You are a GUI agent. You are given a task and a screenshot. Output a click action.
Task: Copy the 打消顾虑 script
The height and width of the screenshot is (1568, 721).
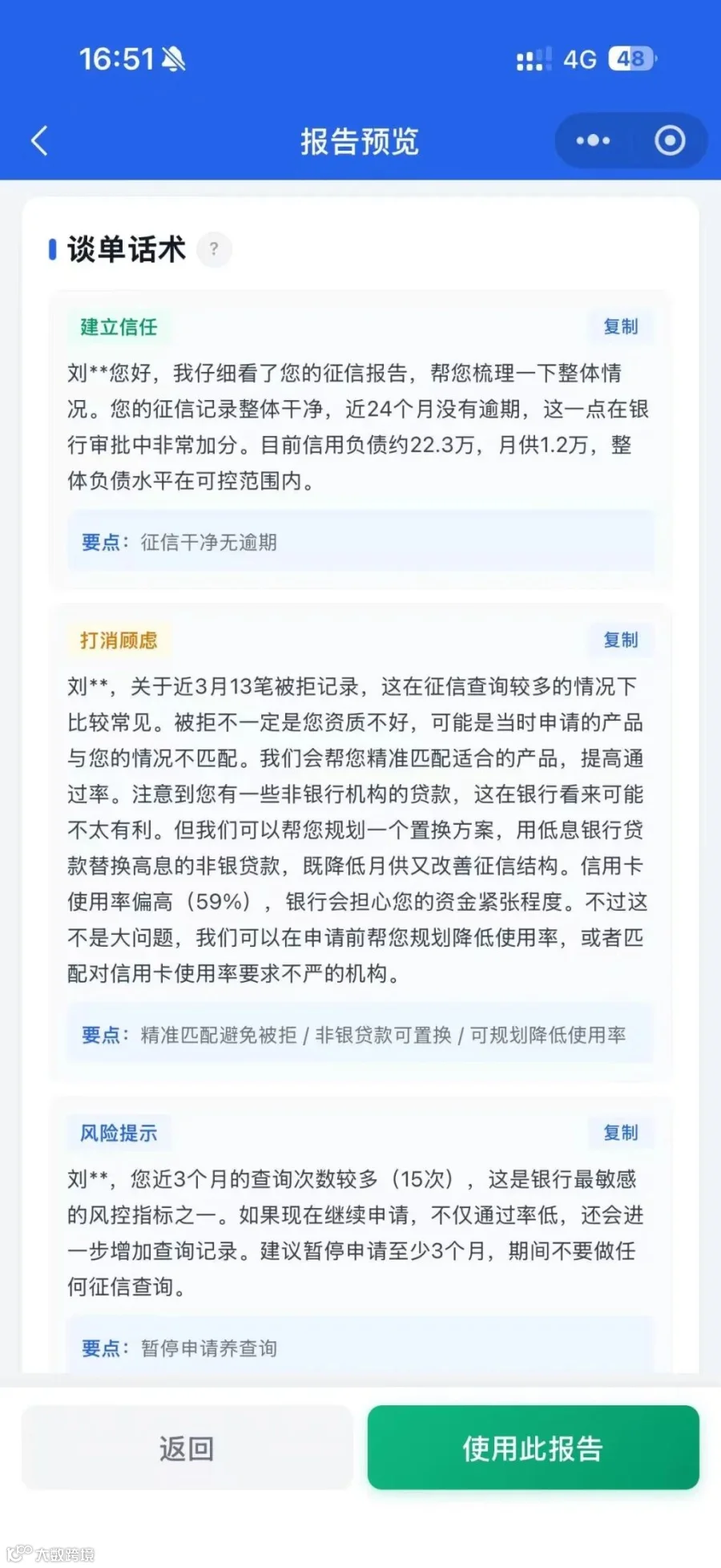pos(621,640)
